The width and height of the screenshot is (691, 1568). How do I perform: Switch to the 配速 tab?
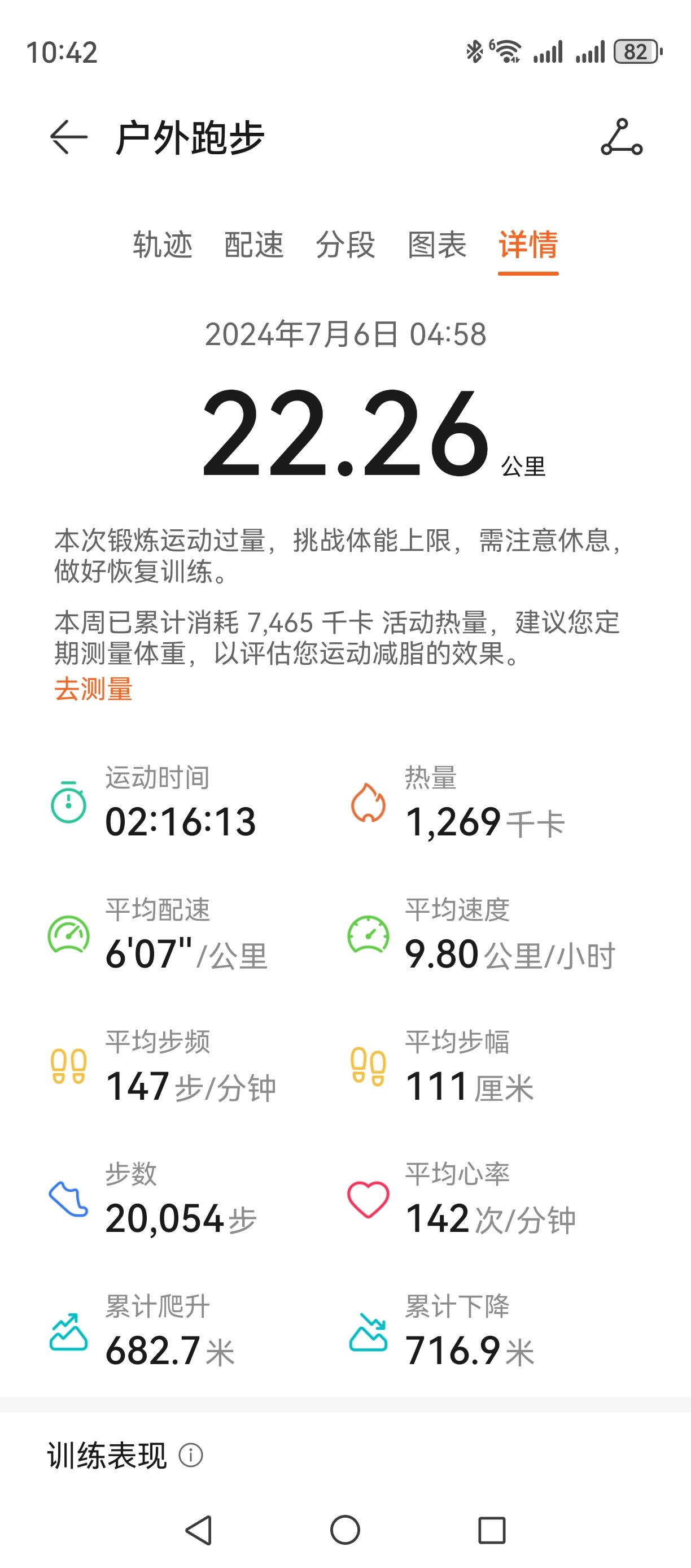253,245
